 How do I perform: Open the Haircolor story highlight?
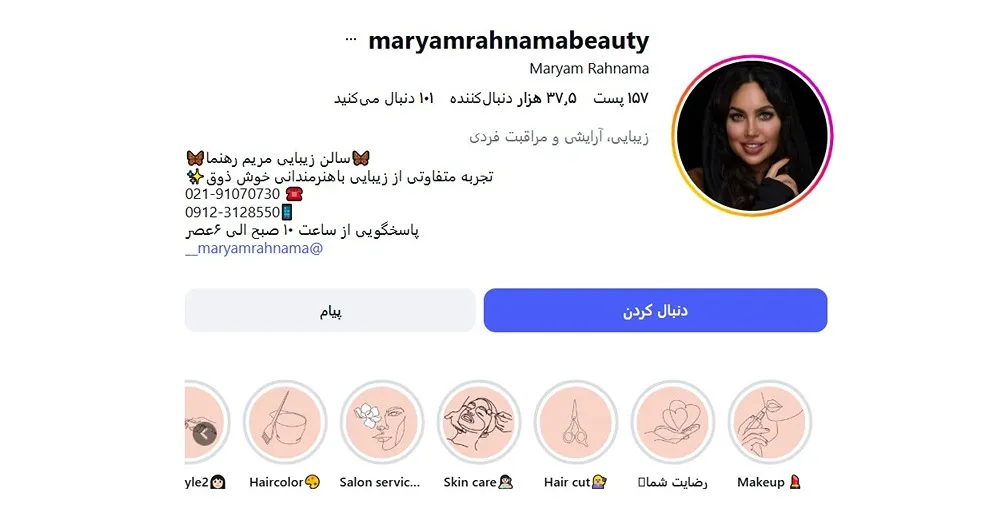tap(285, 422)
